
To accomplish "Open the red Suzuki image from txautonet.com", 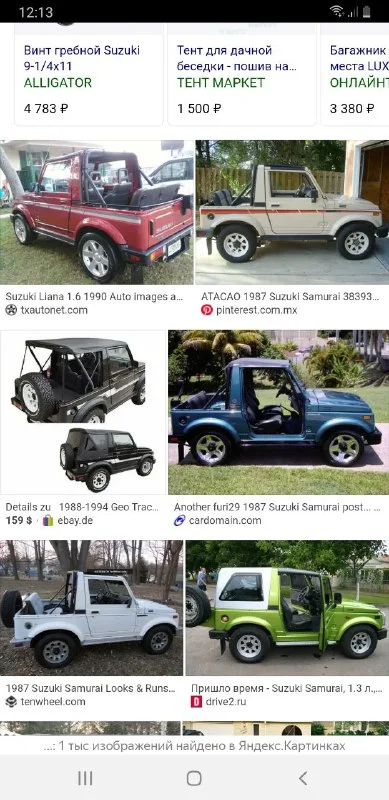I will (x=97, y=212).
